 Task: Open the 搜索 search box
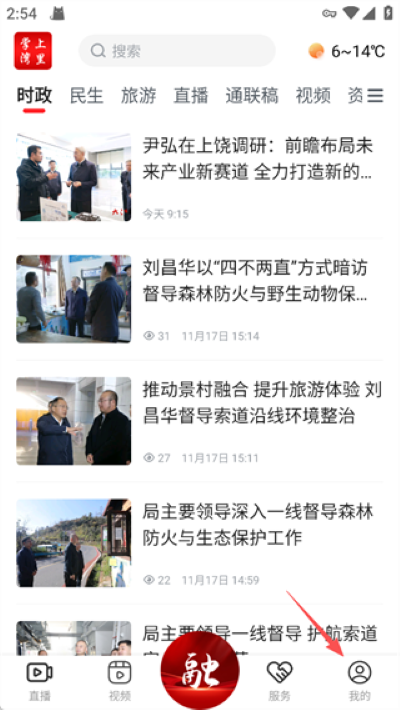pos(177,51)
